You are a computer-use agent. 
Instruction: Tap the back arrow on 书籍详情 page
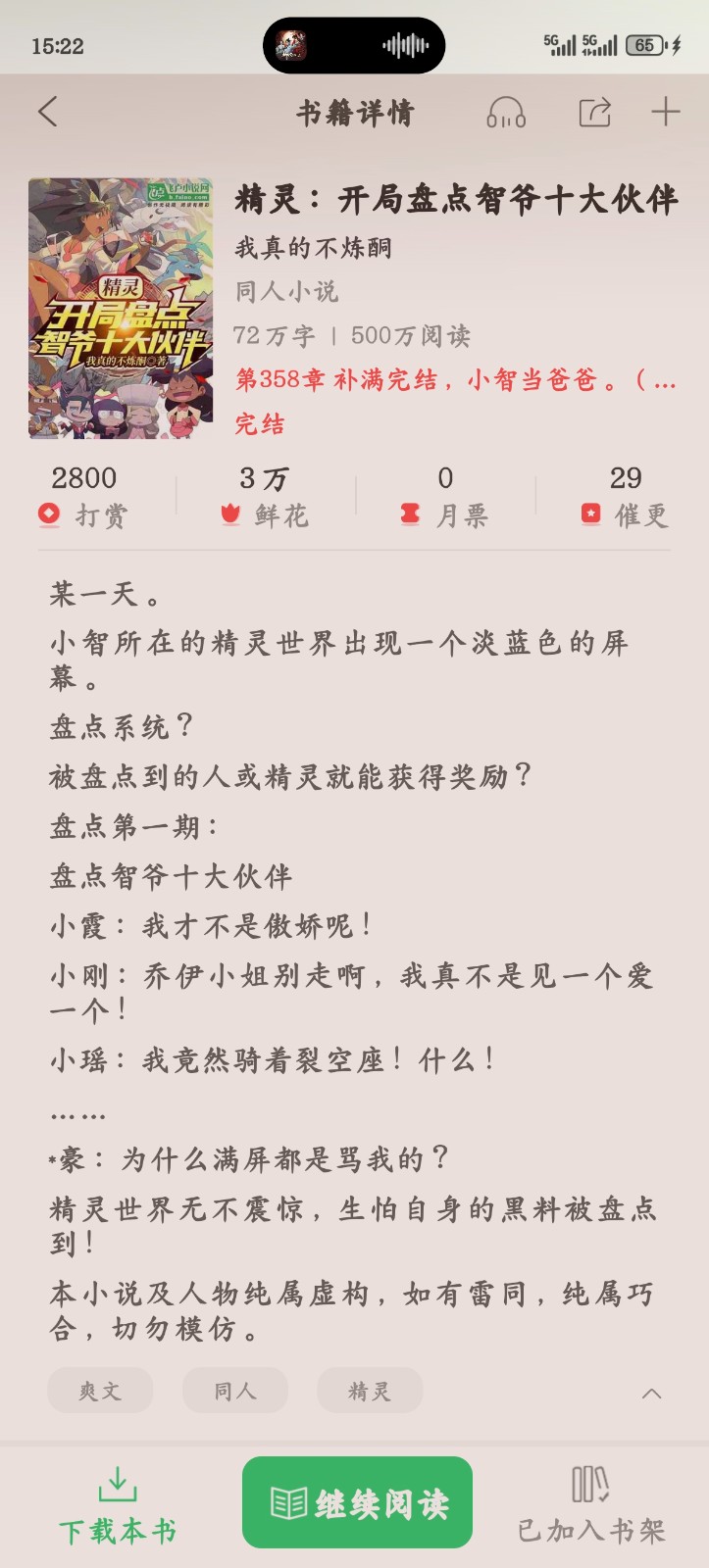pyautogui.click(x=48, y=113)
